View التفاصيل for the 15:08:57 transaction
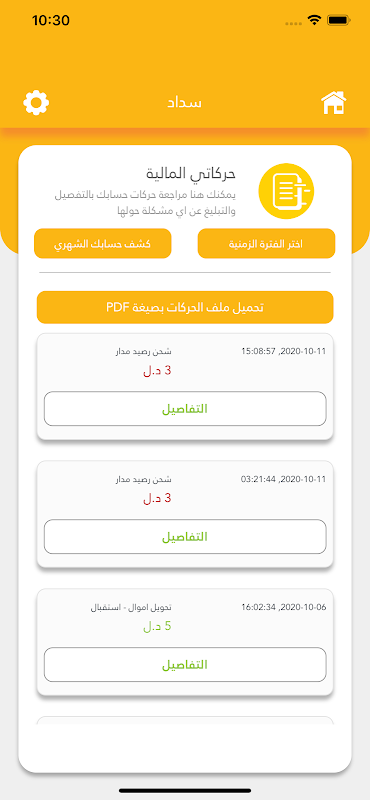 pyautogui.click(x=185, y=409)
